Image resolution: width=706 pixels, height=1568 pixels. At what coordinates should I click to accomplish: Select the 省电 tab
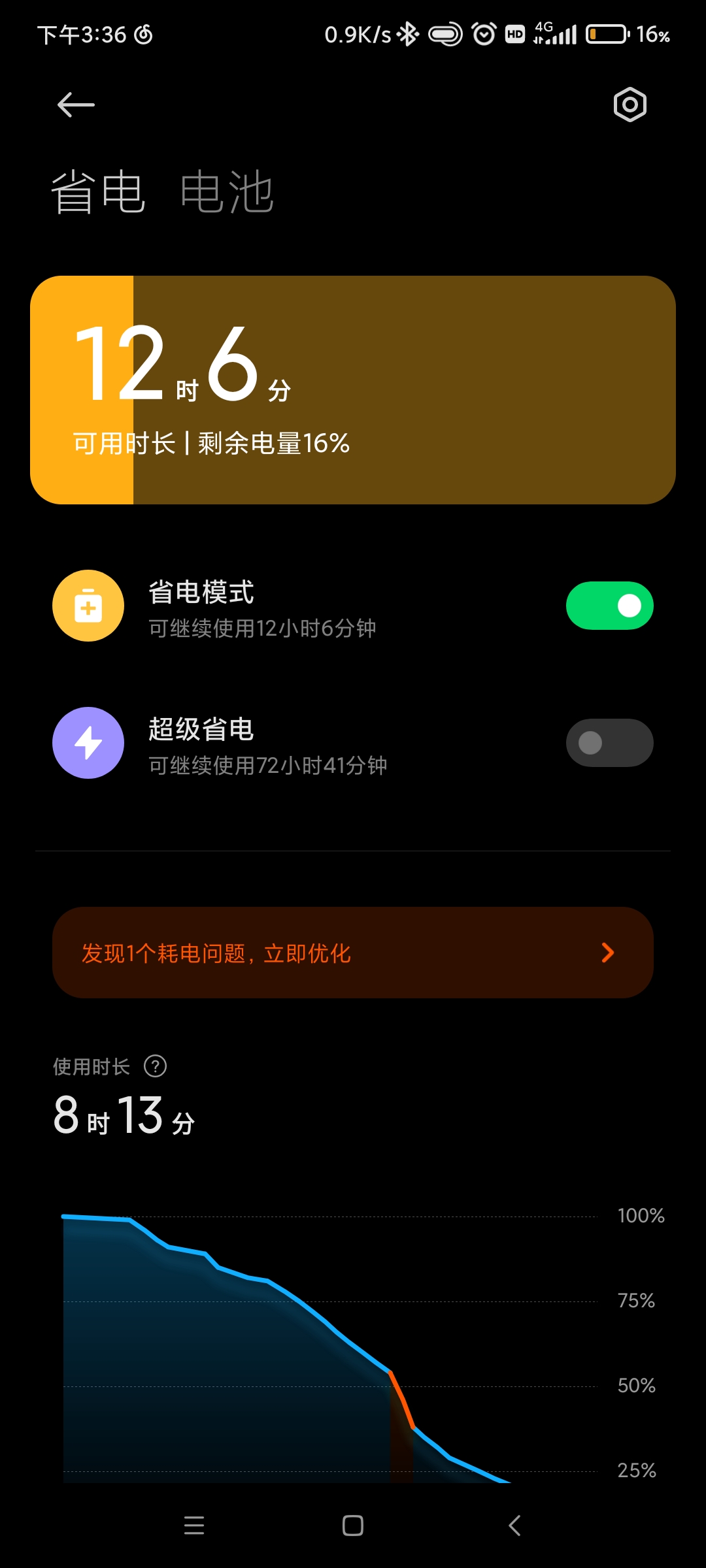pos(98,192)
